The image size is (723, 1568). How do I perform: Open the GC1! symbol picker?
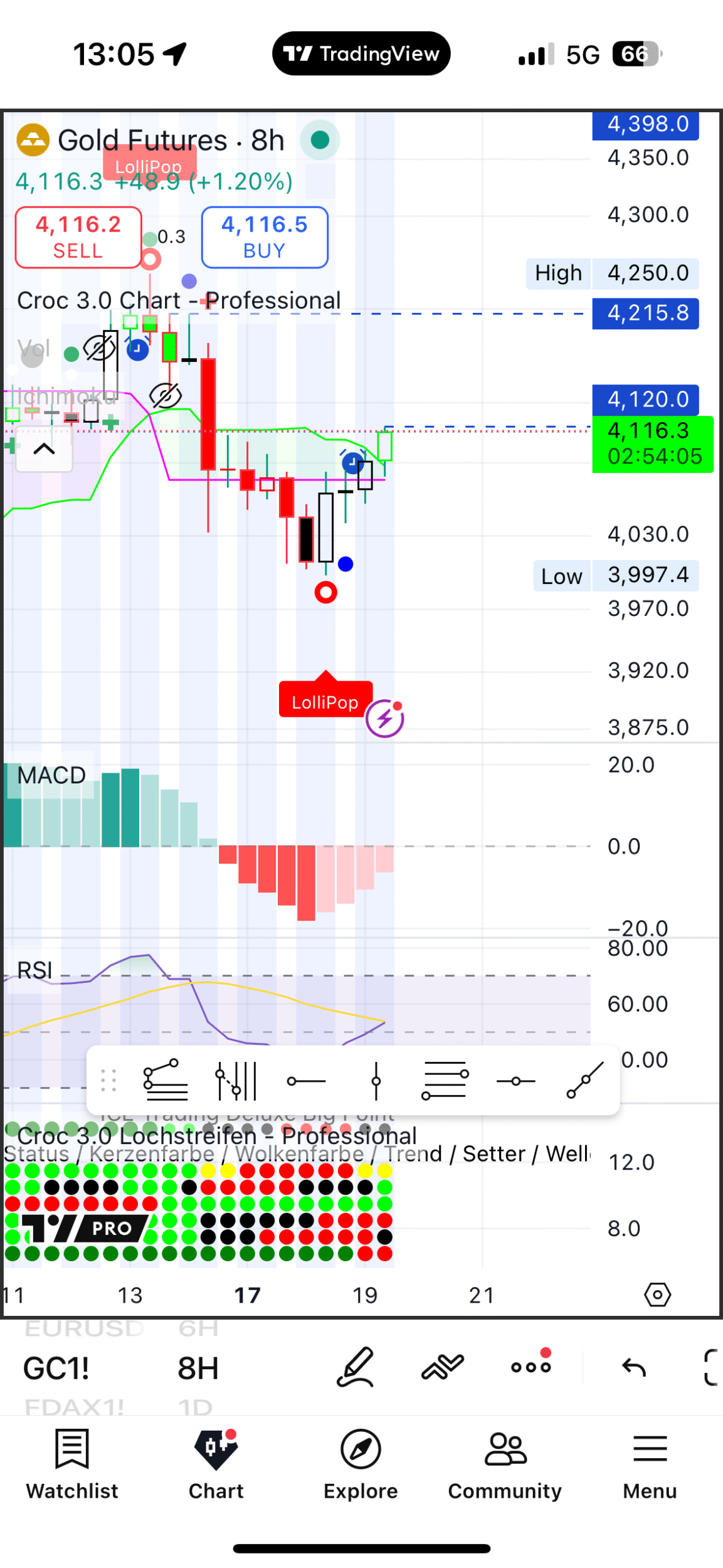56,1368
